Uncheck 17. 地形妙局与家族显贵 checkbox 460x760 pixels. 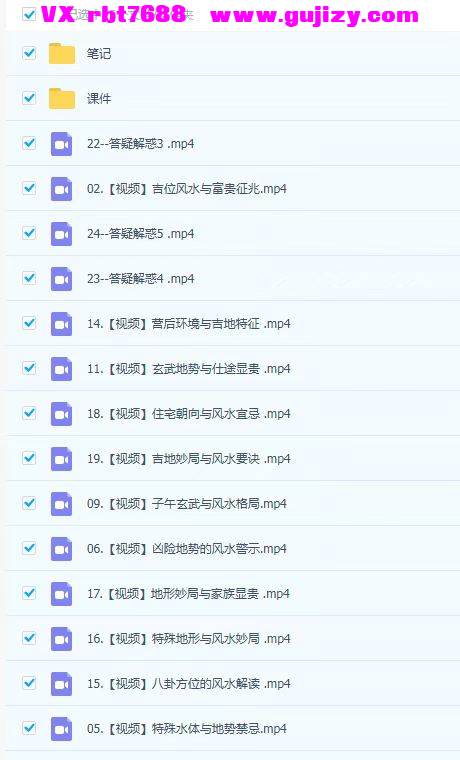coord(30,593)
